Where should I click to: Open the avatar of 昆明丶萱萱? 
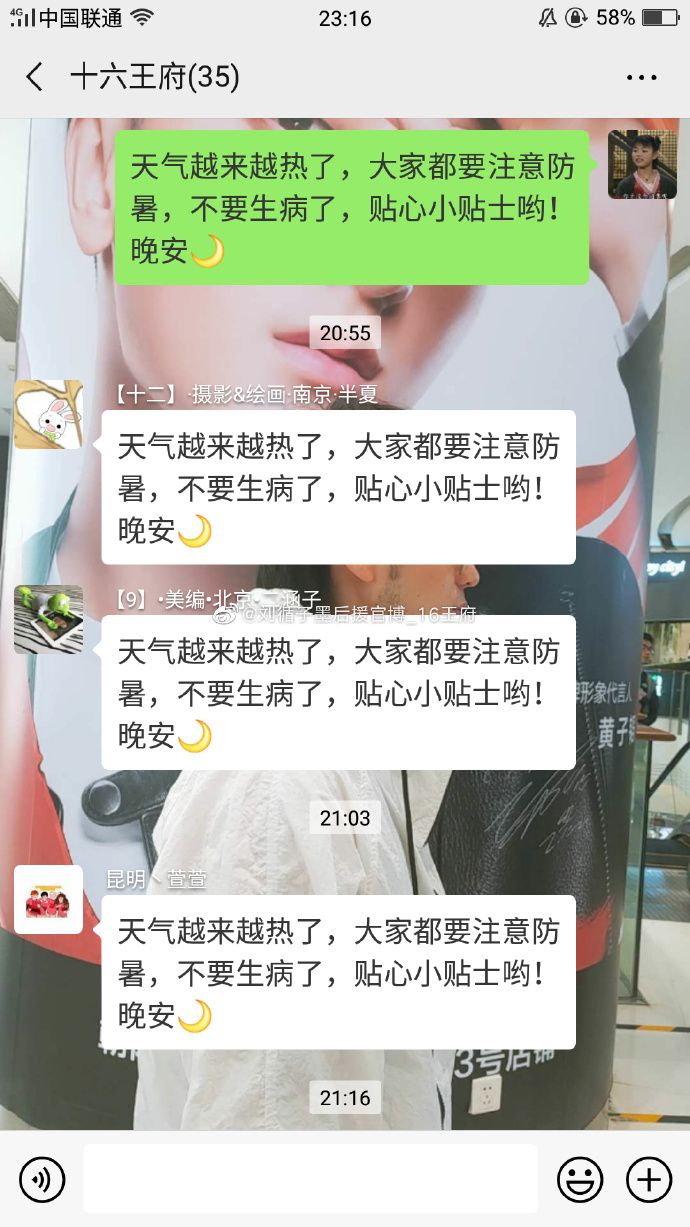[48, 899]
